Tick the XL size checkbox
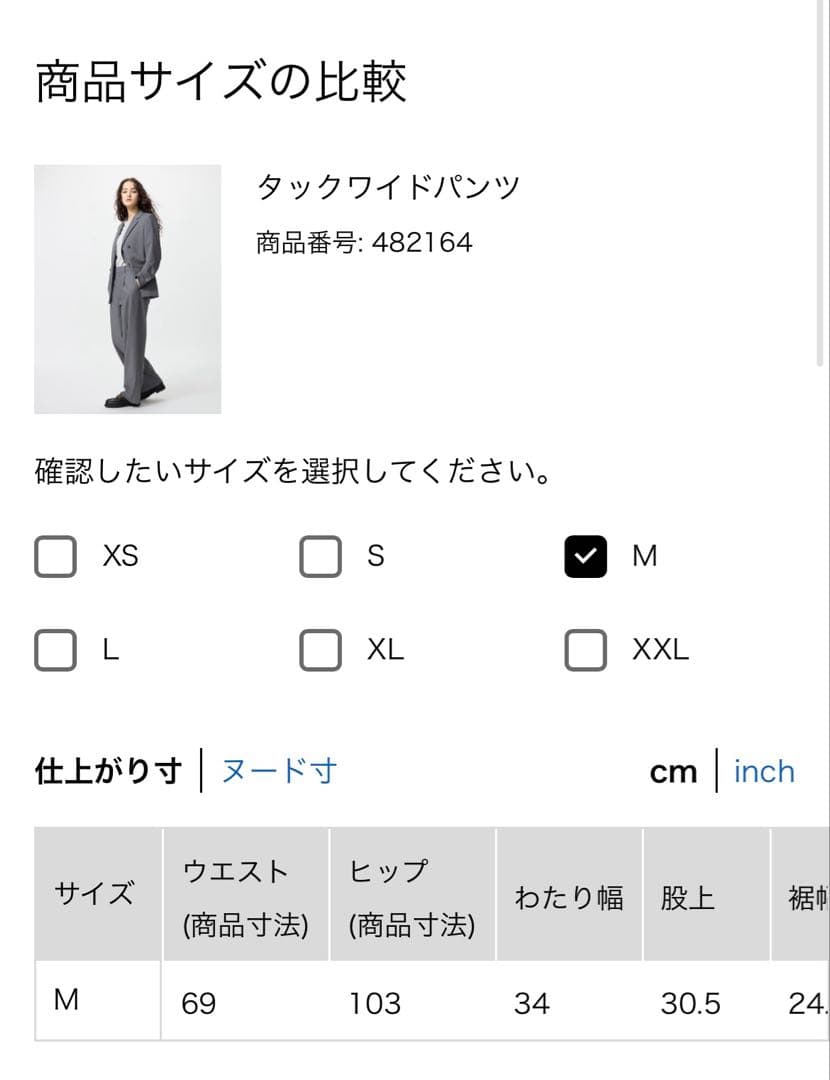The height and width of the screenshot is (1080, 830). (x=320, y=650)
